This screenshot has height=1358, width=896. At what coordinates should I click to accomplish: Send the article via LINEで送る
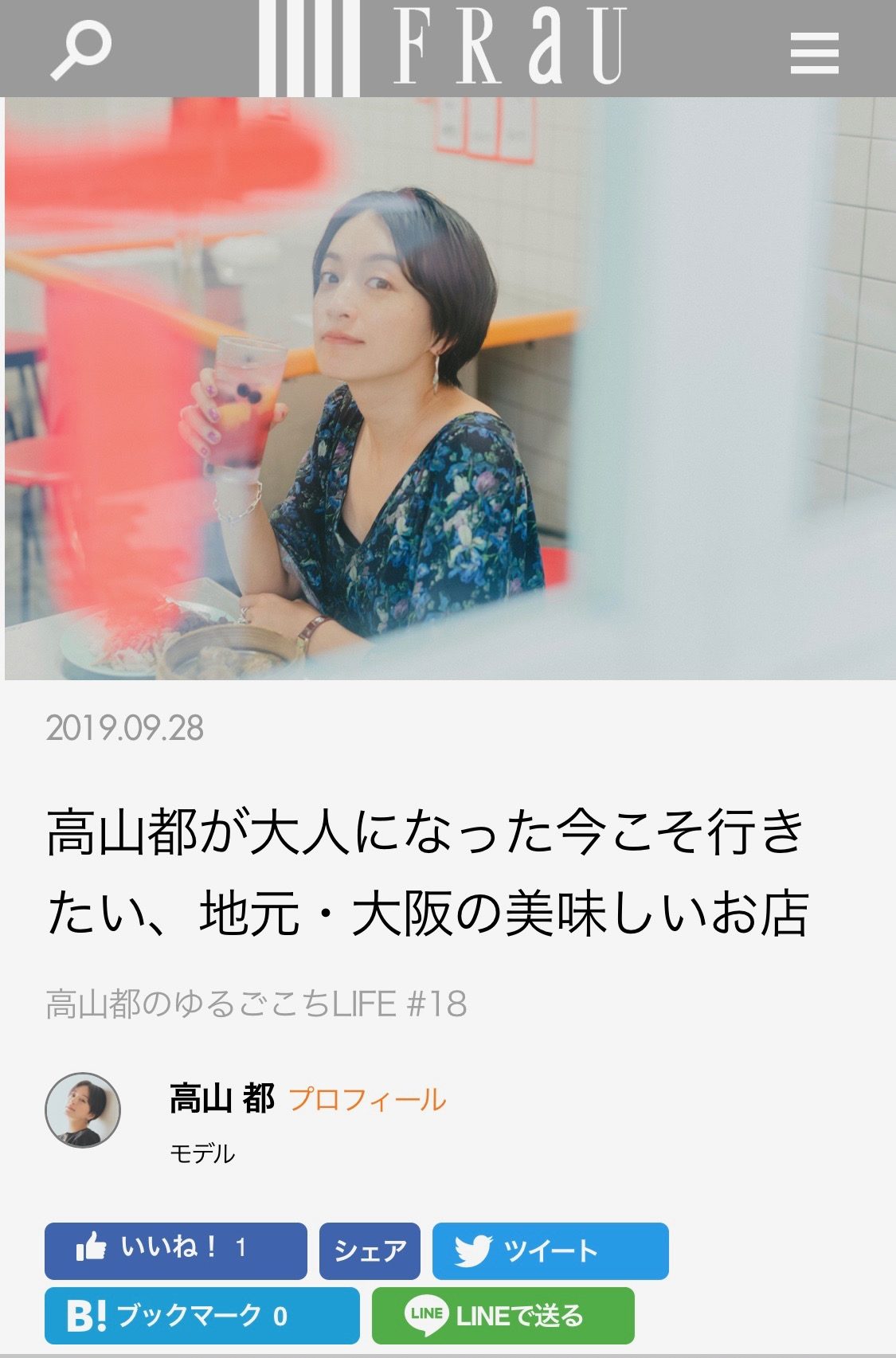[503, 1316]
